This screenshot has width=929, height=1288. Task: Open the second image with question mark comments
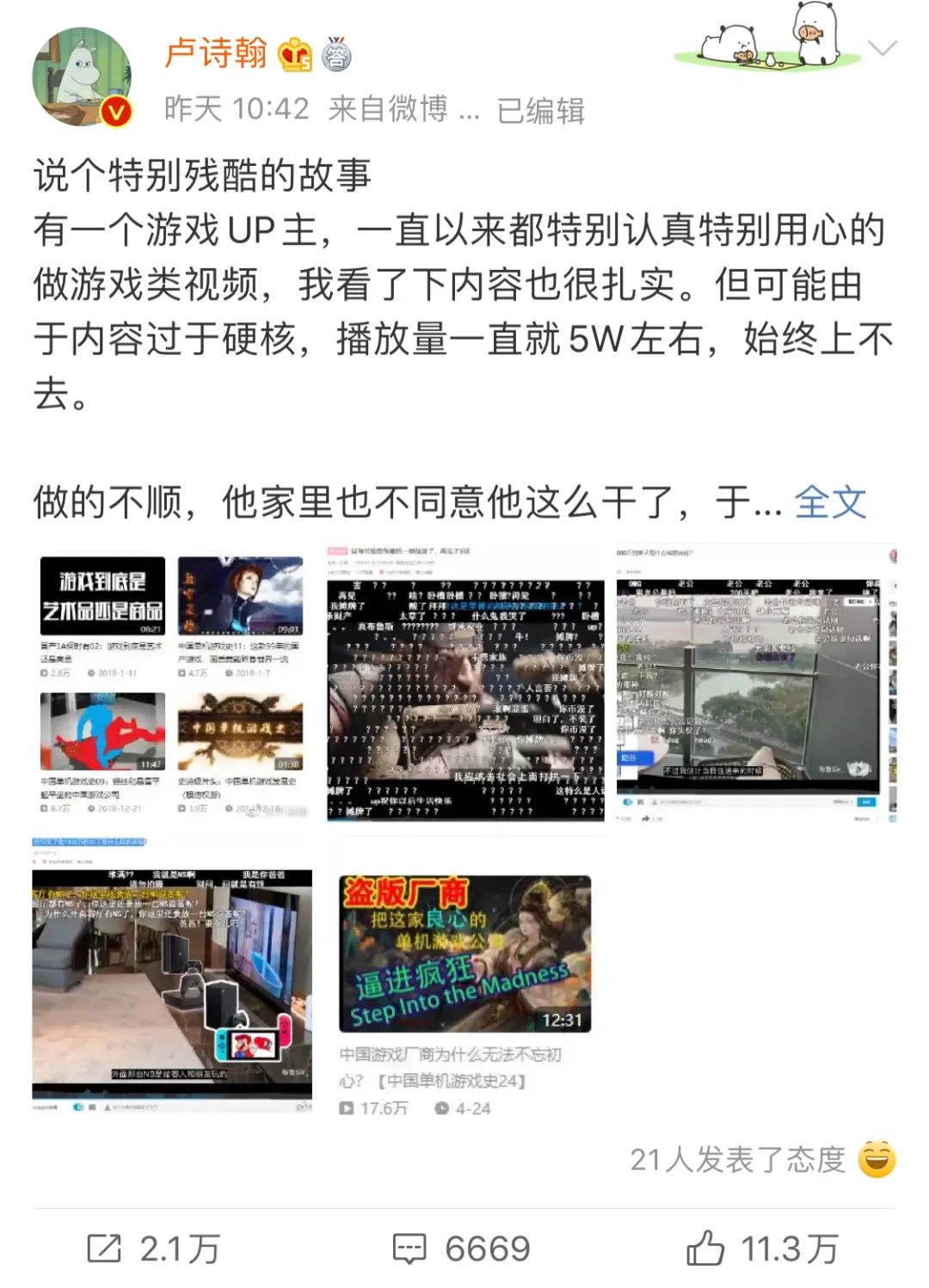465,684
